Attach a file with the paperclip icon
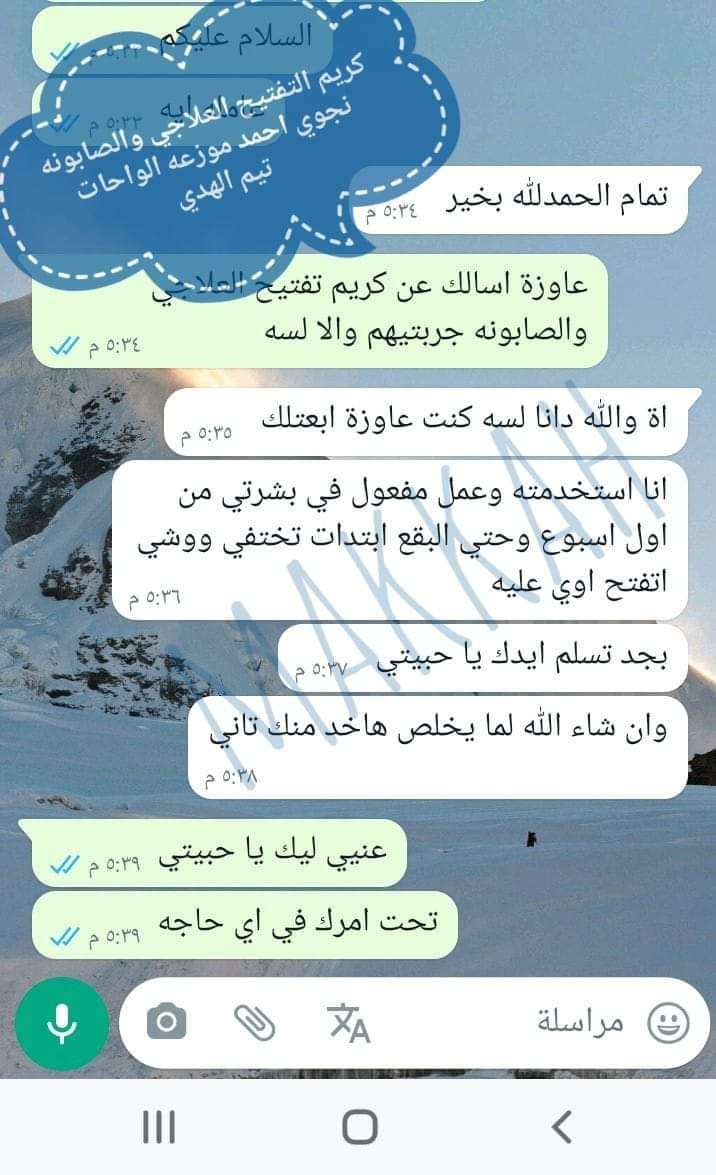 point(255,1022)
